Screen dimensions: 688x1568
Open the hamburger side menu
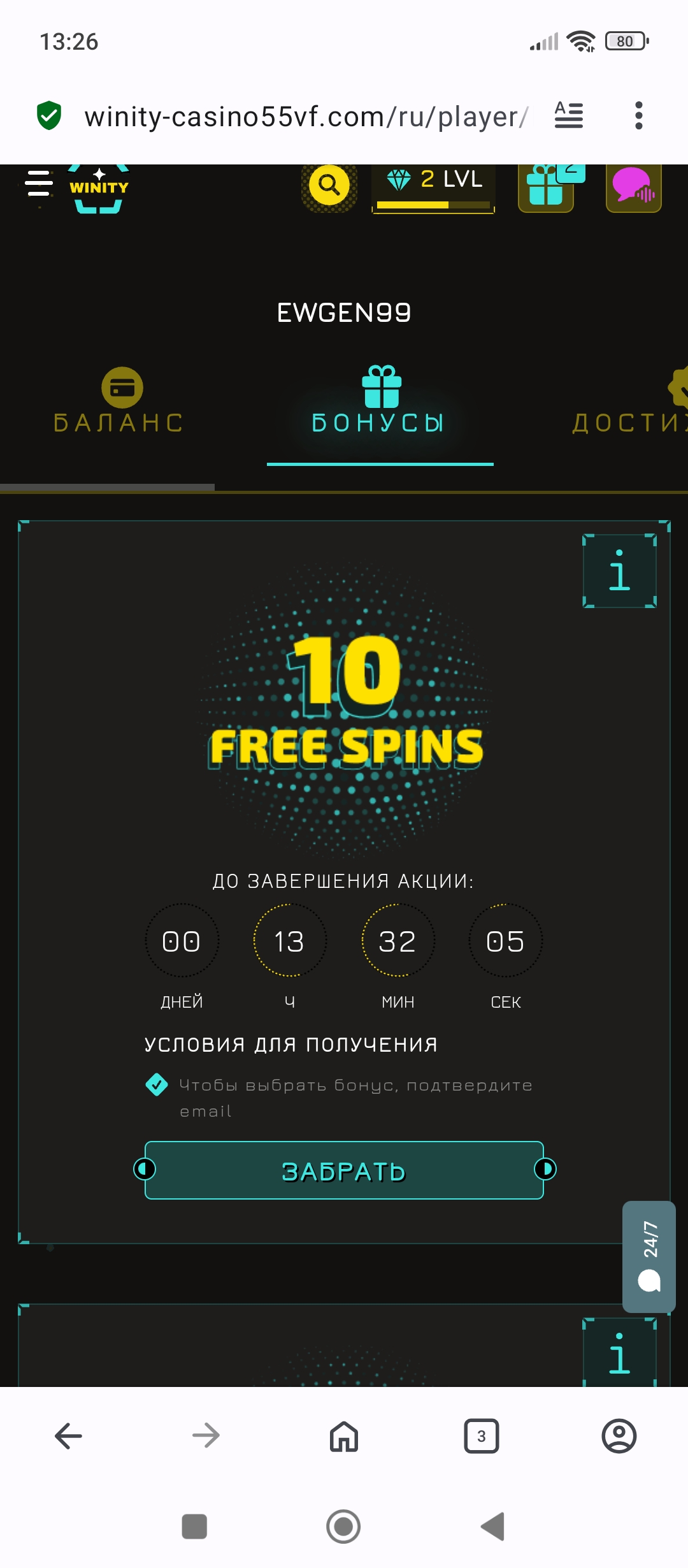39,184
